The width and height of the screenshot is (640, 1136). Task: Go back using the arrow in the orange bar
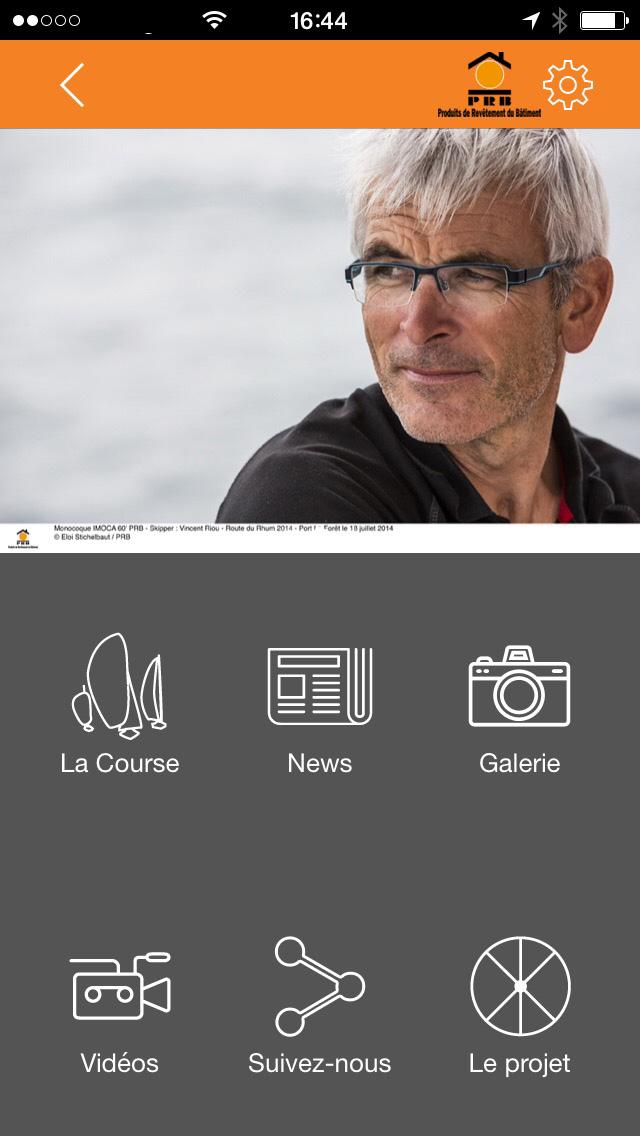pos(72,85)
